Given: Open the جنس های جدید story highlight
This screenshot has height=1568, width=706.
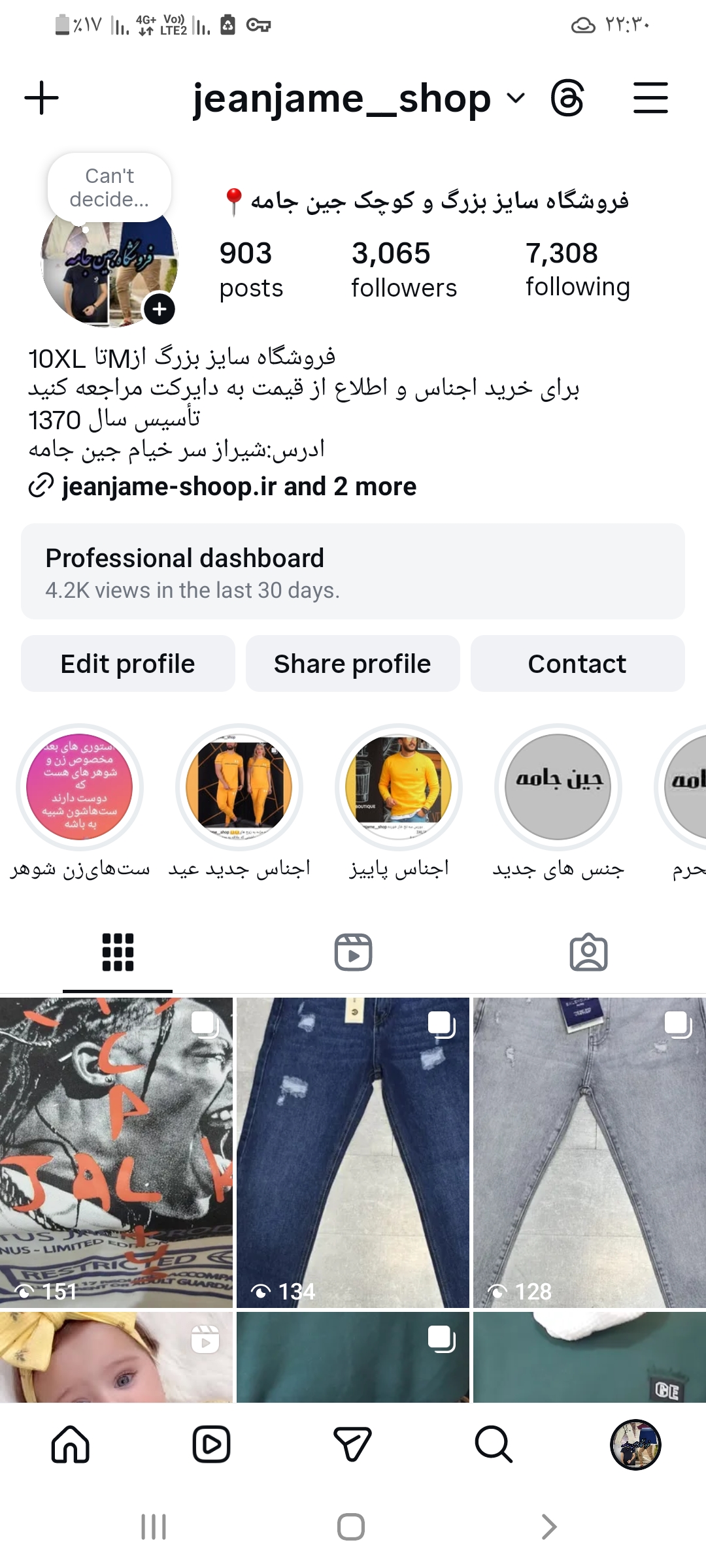Looking at the screenshot, I should pyautogui.click(x=558, y=787).
